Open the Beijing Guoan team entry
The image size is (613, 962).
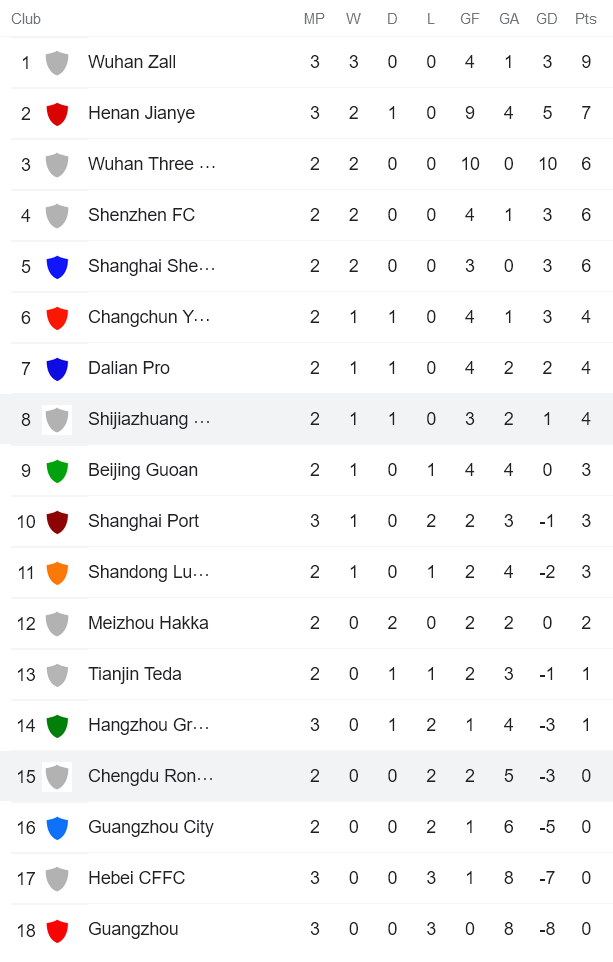pyautogui.click(x=143, y=470)
